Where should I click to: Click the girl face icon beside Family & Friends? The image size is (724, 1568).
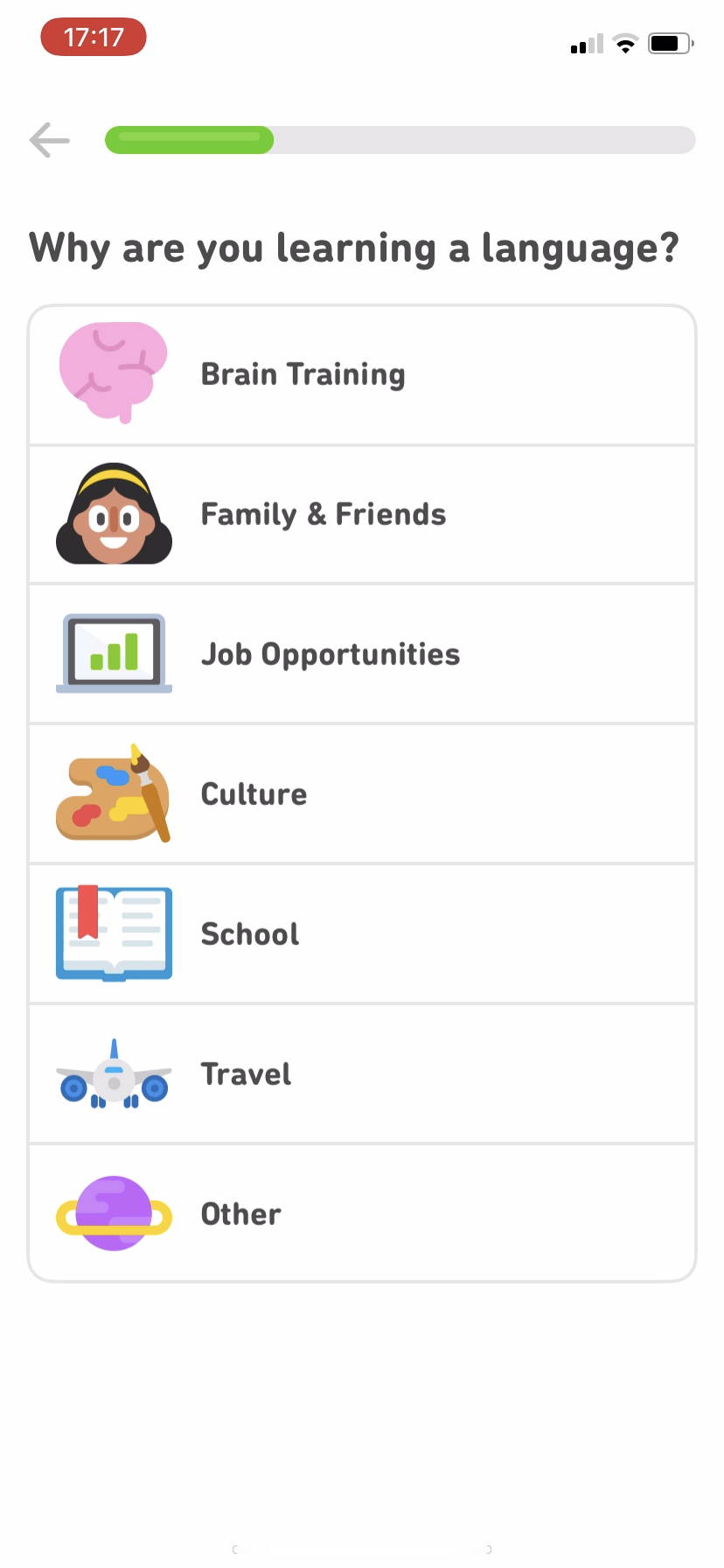coord(114,514)
